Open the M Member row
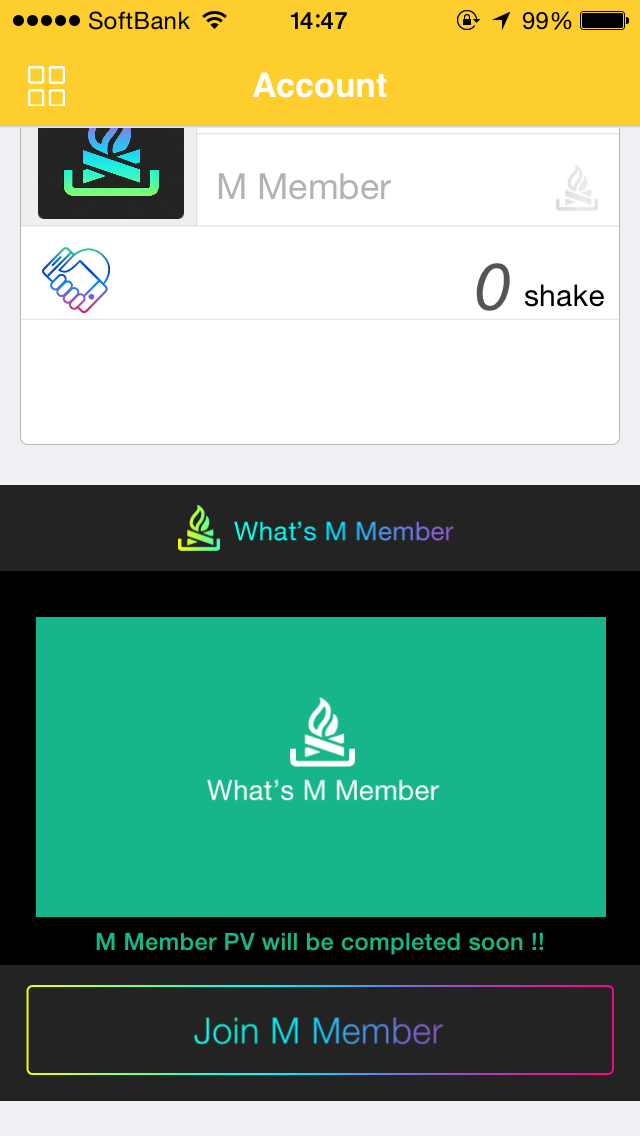The image size is (640, 1136). coord(407,187)
